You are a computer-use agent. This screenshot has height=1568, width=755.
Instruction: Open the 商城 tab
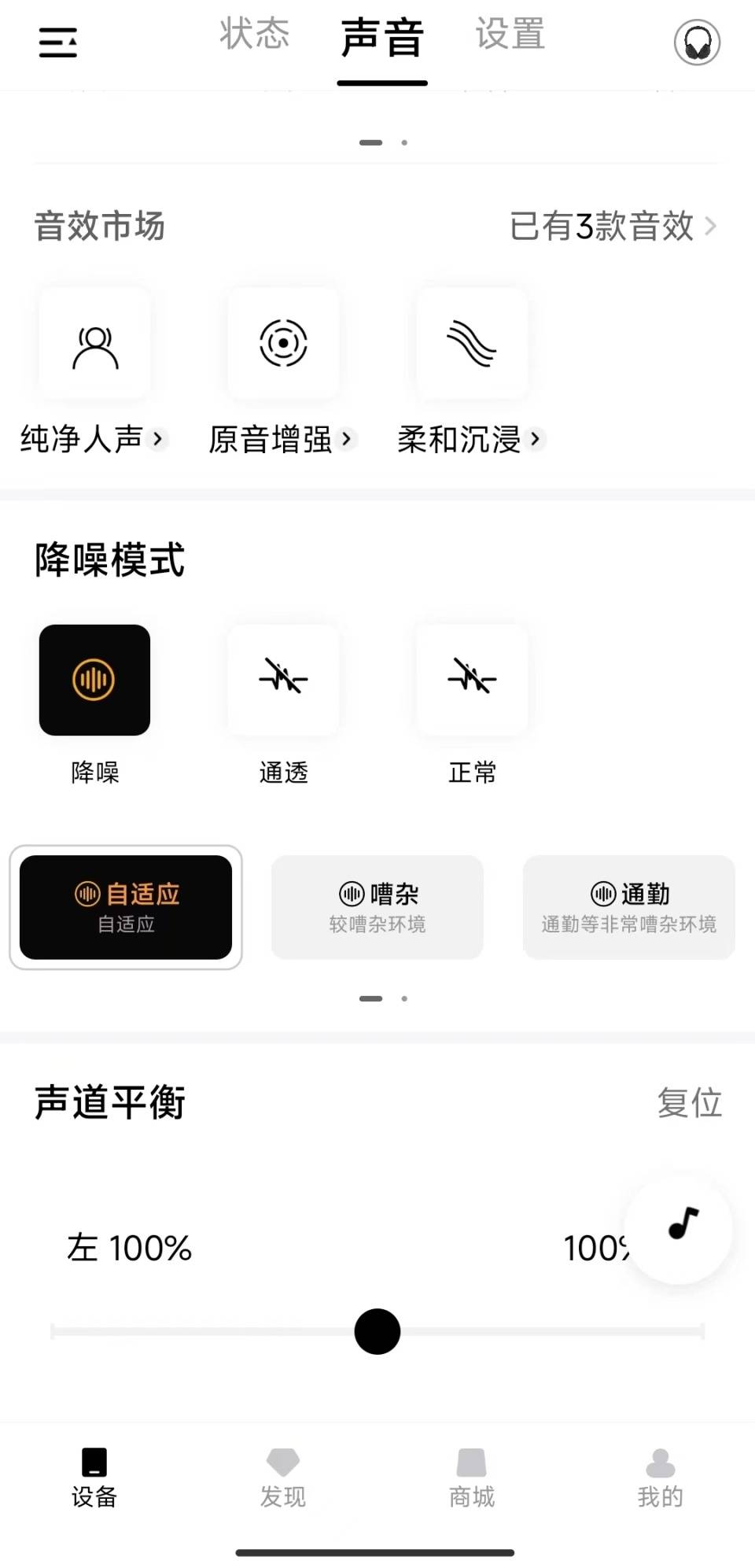pyautogui.click(x=472, y=1477)
